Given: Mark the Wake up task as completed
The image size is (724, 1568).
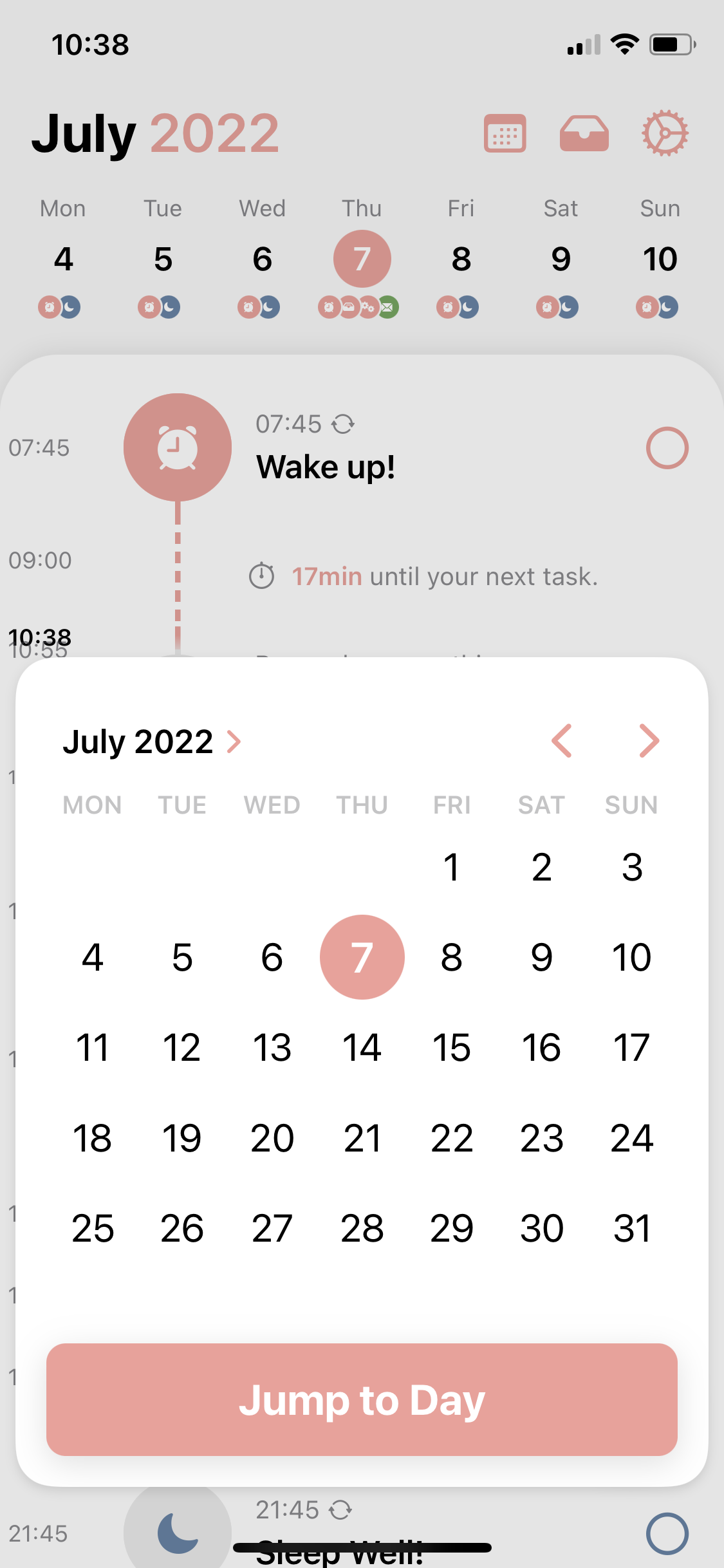Looking at the screenshot, I should coord(667,448).
